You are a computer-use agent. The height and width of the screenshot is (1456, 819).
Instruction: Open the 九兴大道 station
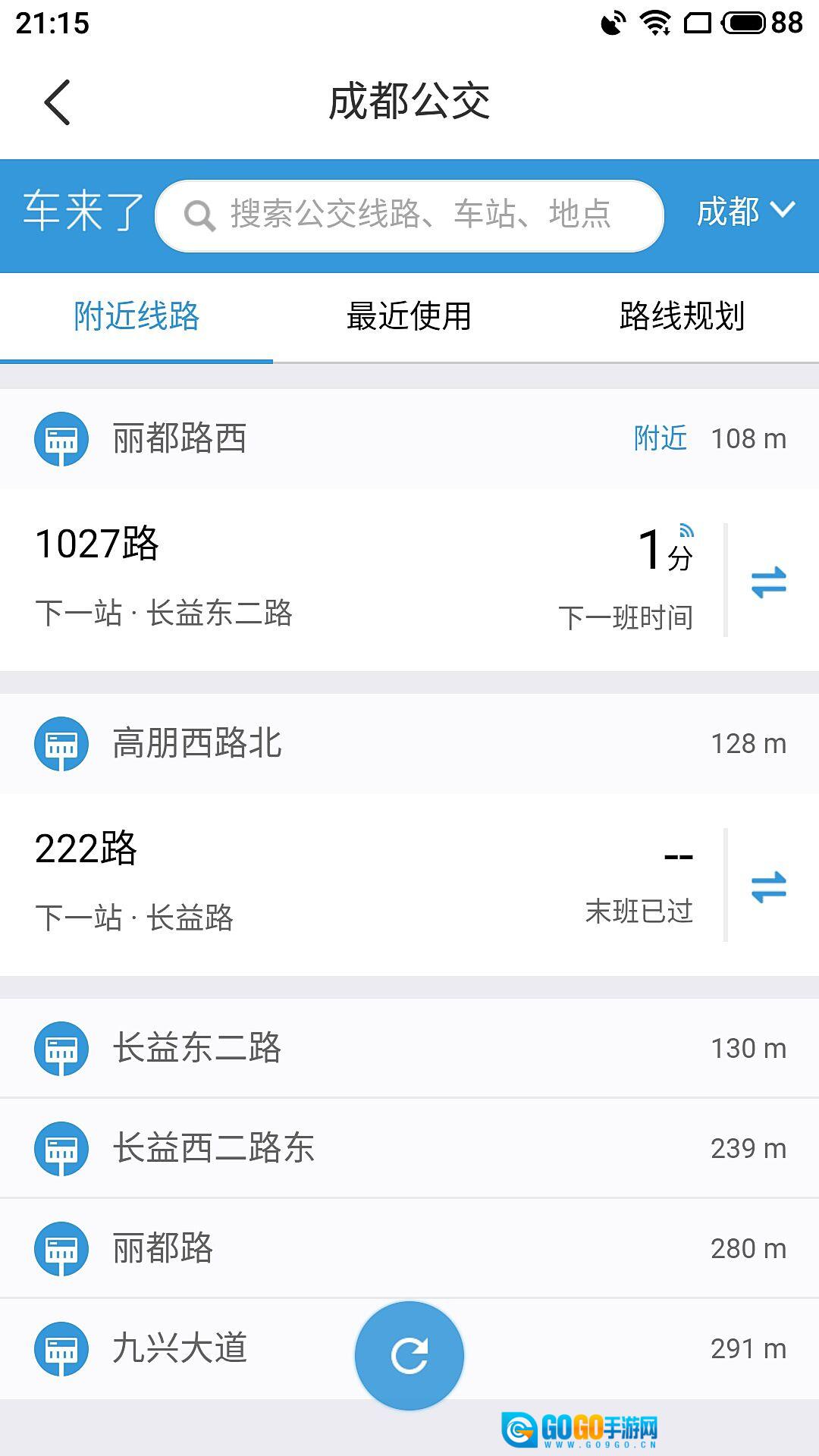180,1348
